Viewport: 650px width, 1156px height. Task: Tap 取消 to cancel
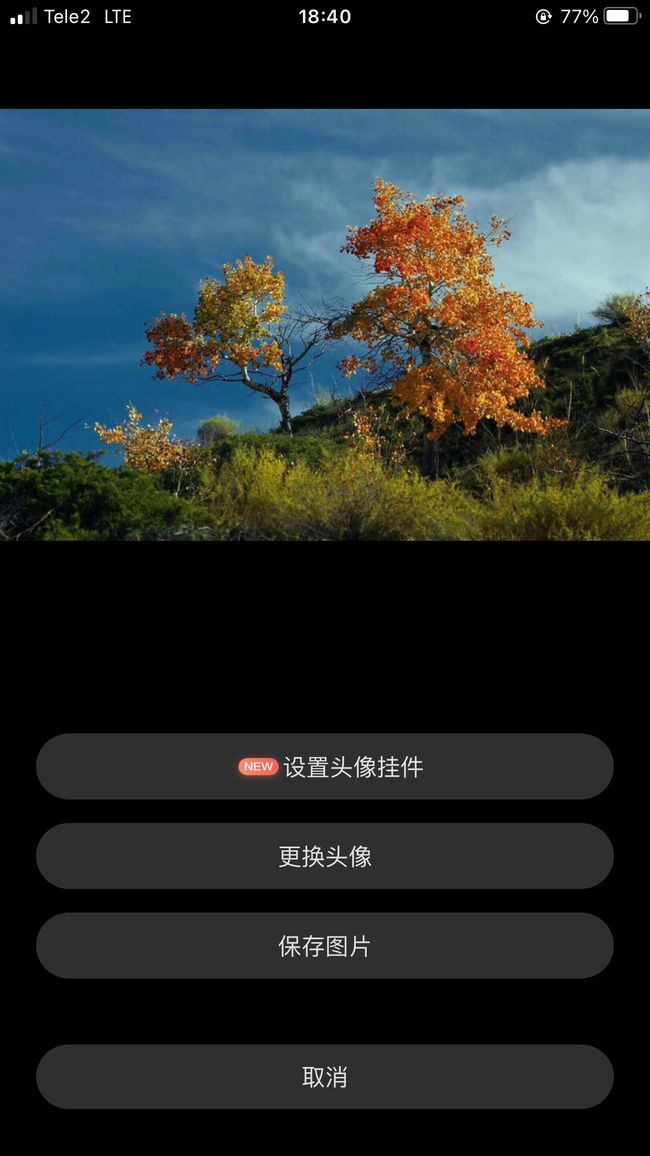[x=325, y=1076]
